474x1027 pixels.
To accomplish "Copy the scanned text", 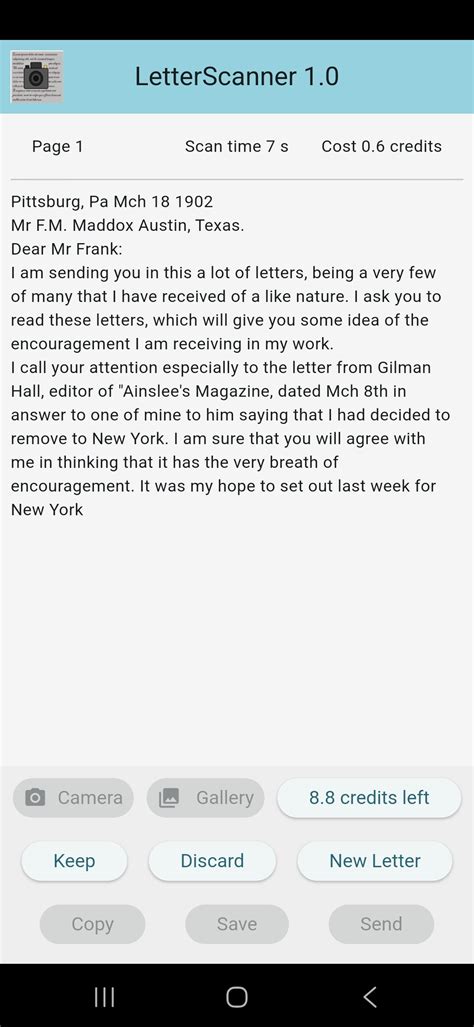I will tap(92, 924).
